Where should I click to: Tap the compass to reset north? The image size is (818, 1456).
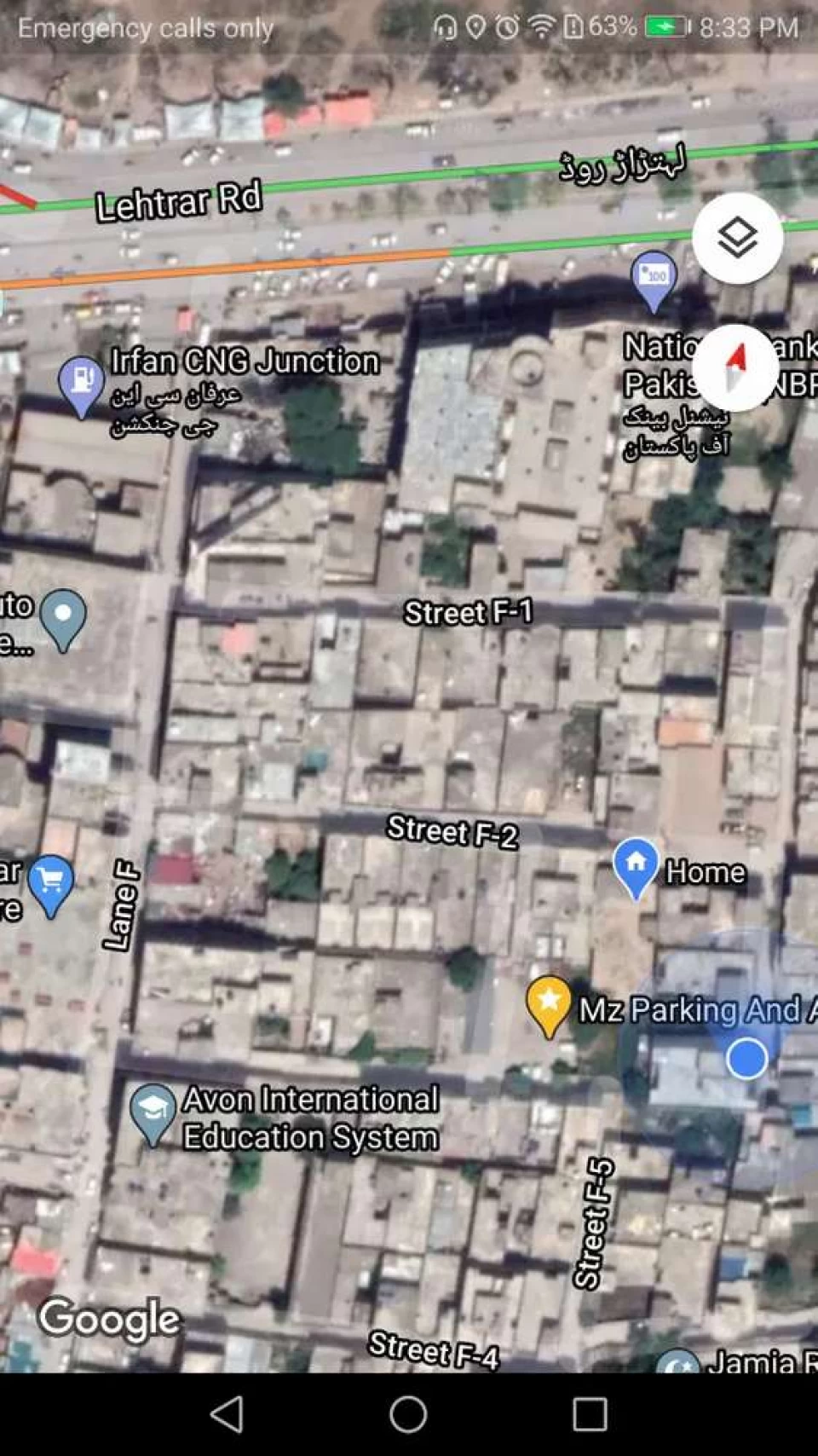click(x=735, y=368)
